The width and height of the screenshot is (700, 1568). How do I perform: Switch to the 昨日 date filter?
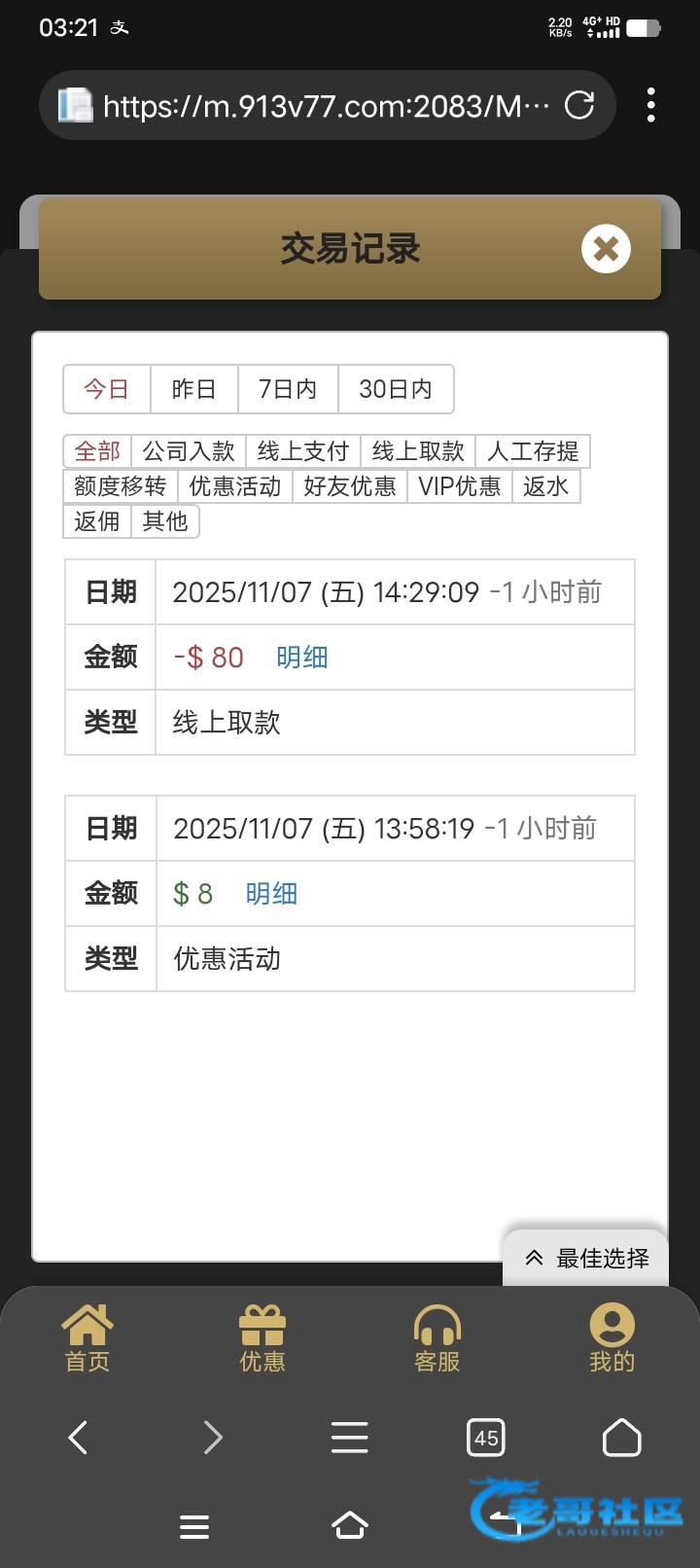[x=194, y=389]
